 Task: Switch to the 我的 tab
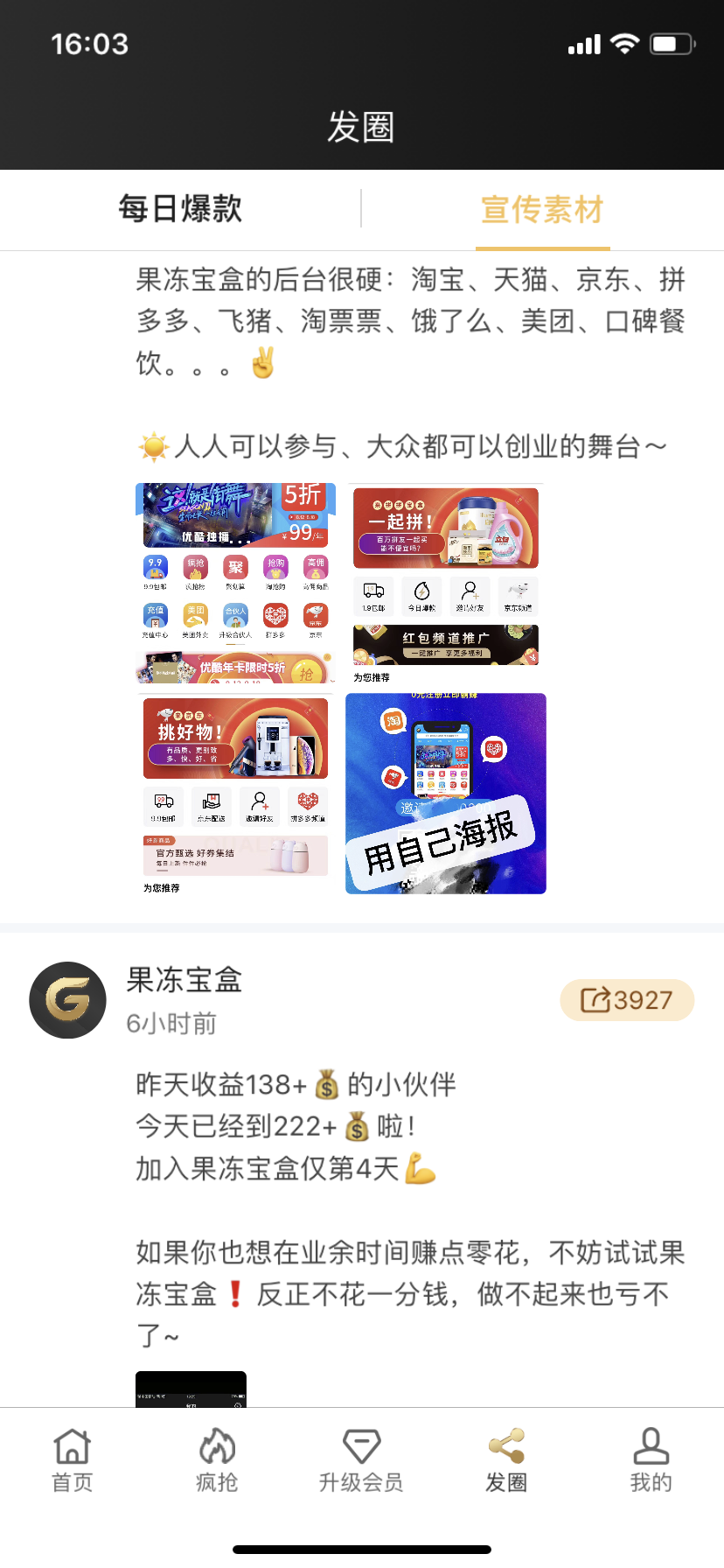pyautogui.click(x=651, y=1459)
